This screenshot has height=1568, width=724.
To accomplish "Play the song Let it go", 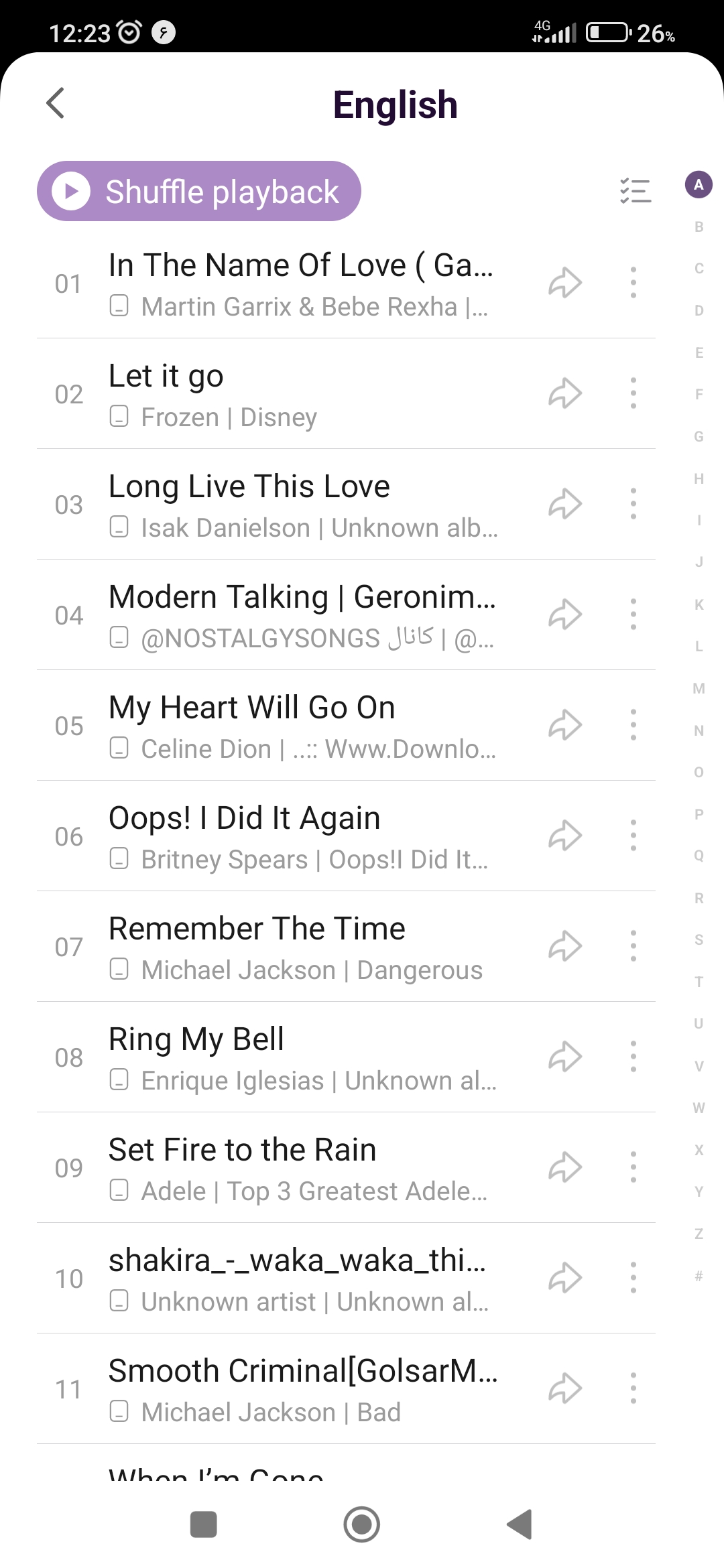I will point(302,394).
